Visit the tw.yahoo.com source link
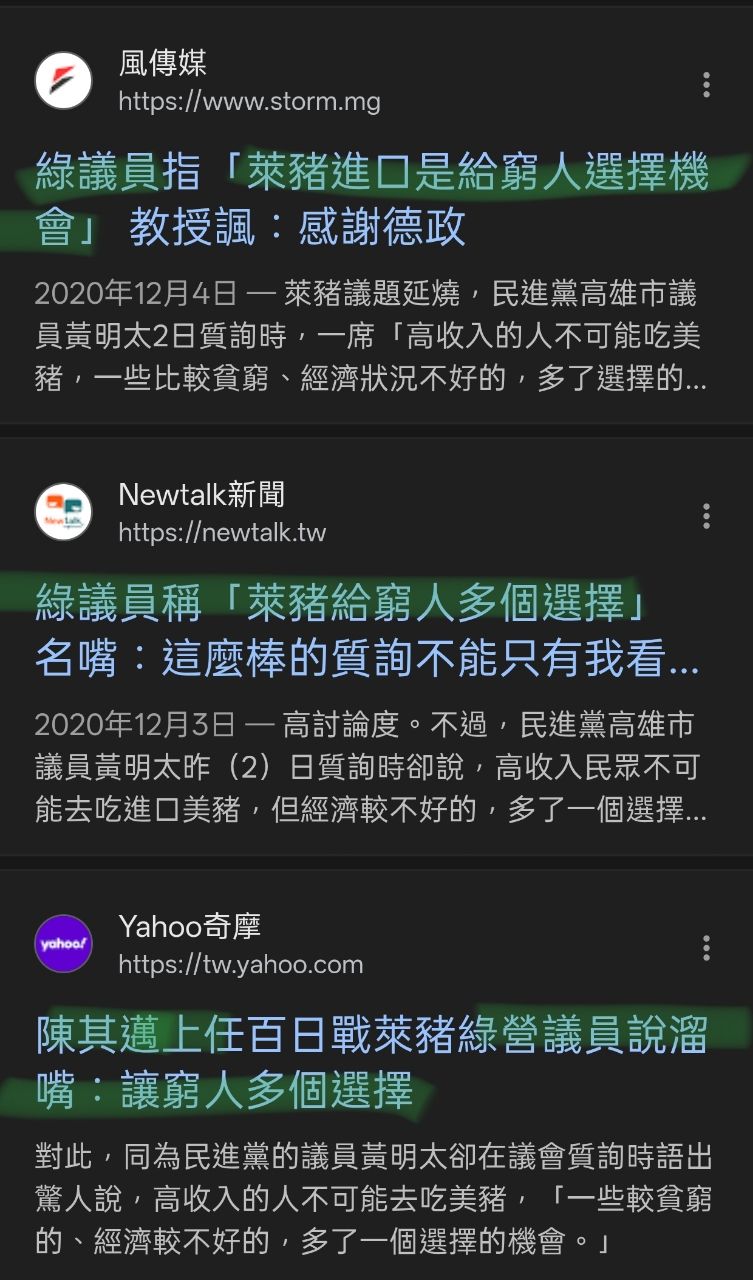The image size is (753, 1280). click(240, 964)
